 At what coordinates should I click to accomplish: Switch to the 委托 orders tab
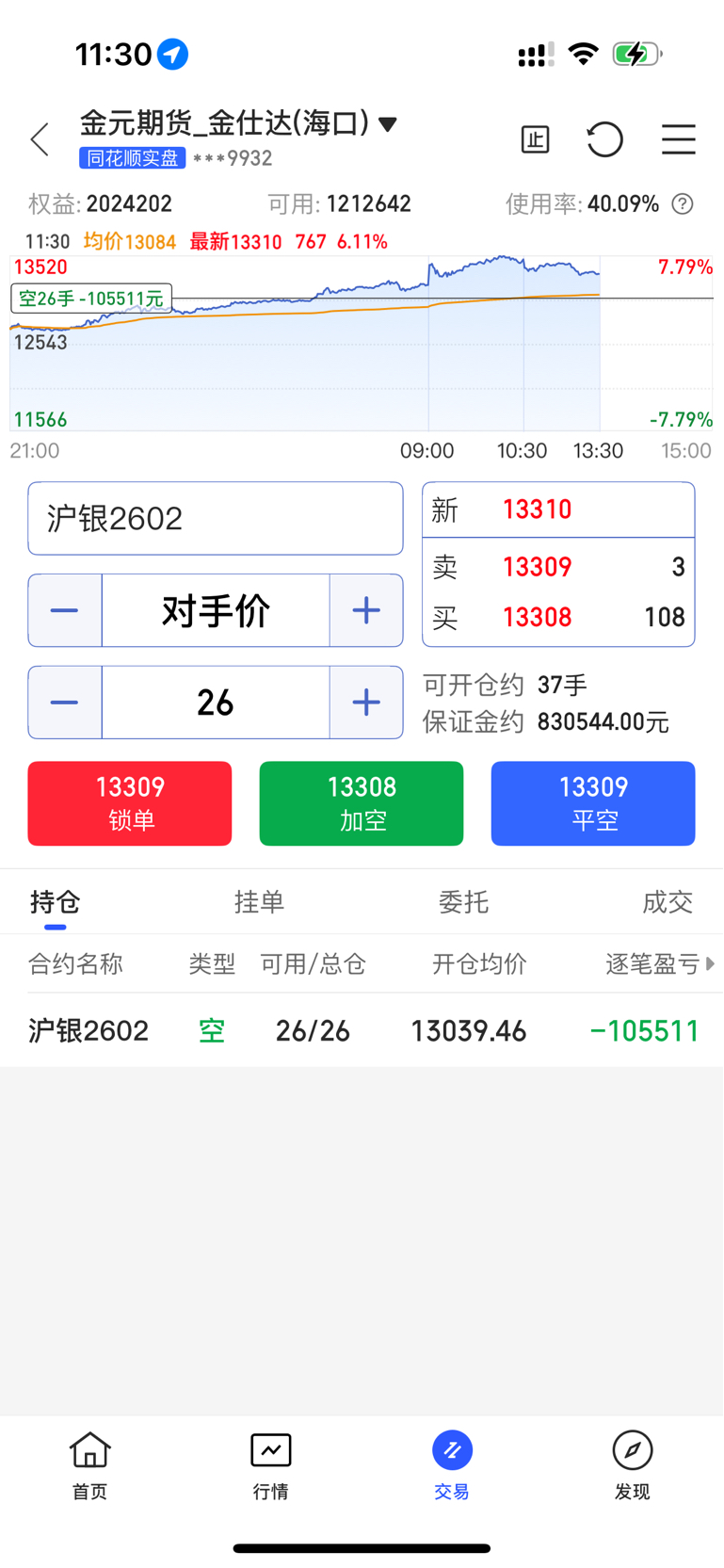[x=463, y=901]
